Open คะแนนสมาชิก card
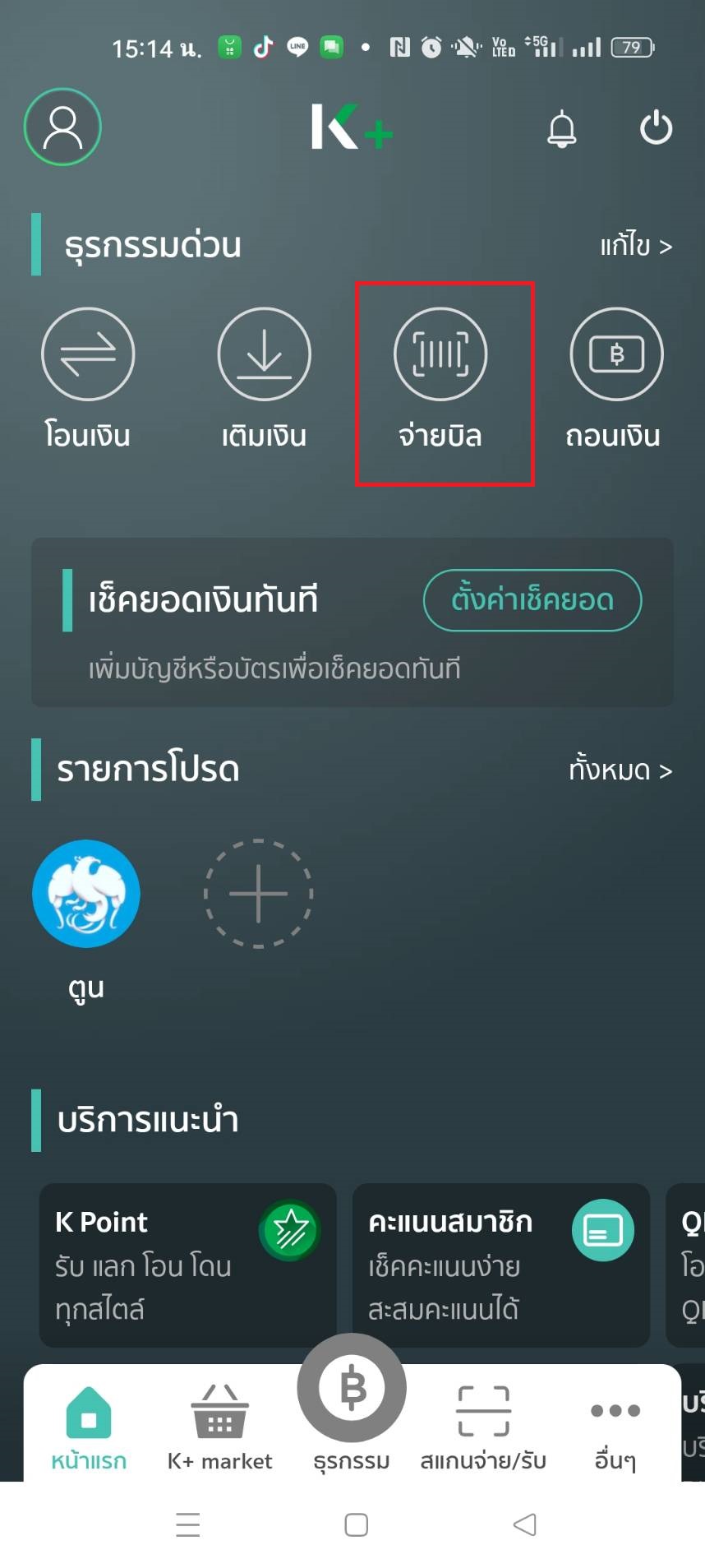 (x=500, y=1264)
